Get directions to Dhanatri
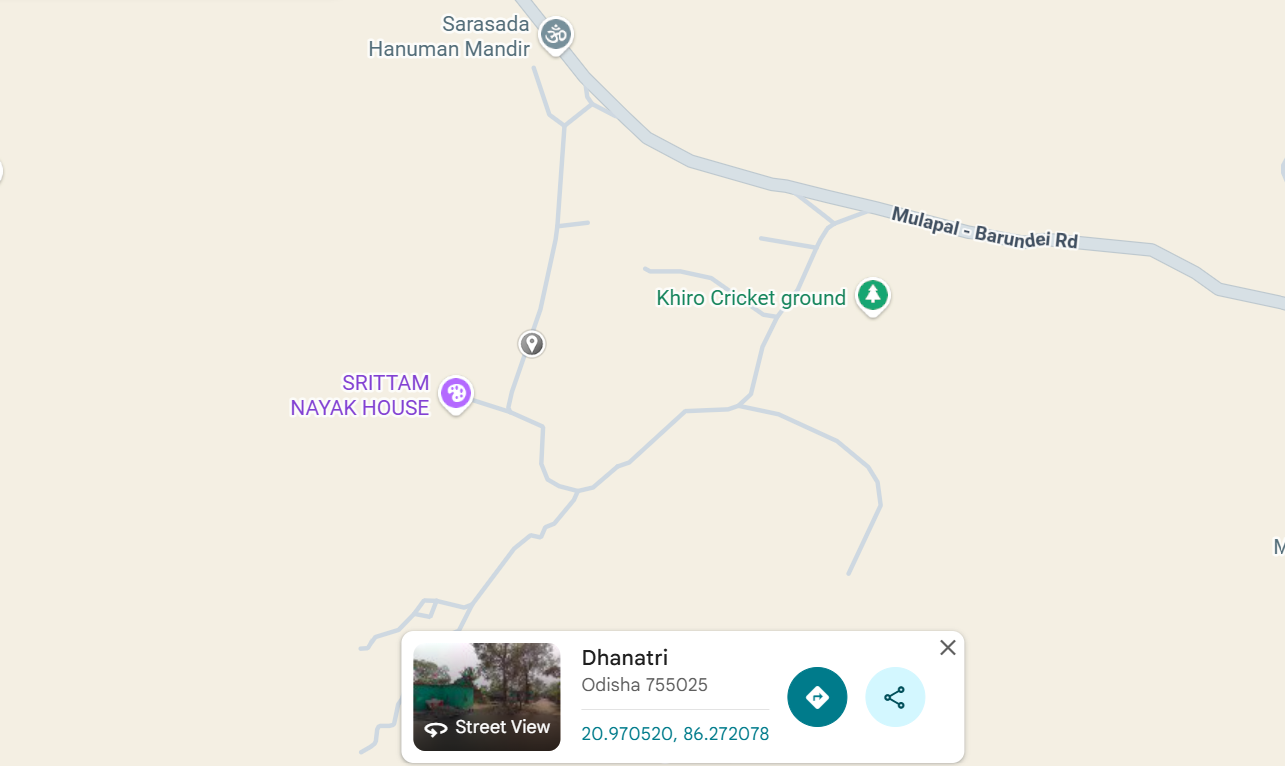 point(817,697)
